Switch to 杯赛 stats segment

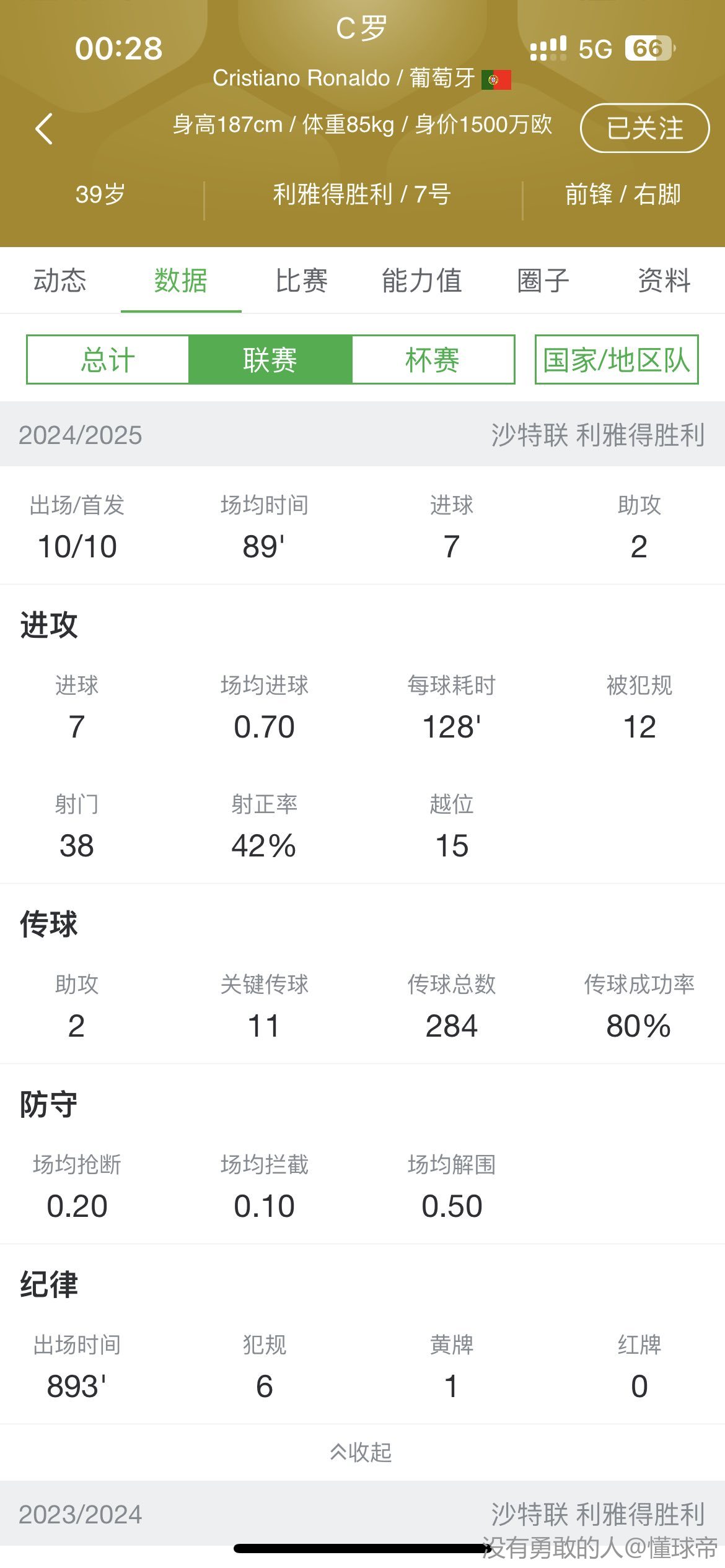433,360
